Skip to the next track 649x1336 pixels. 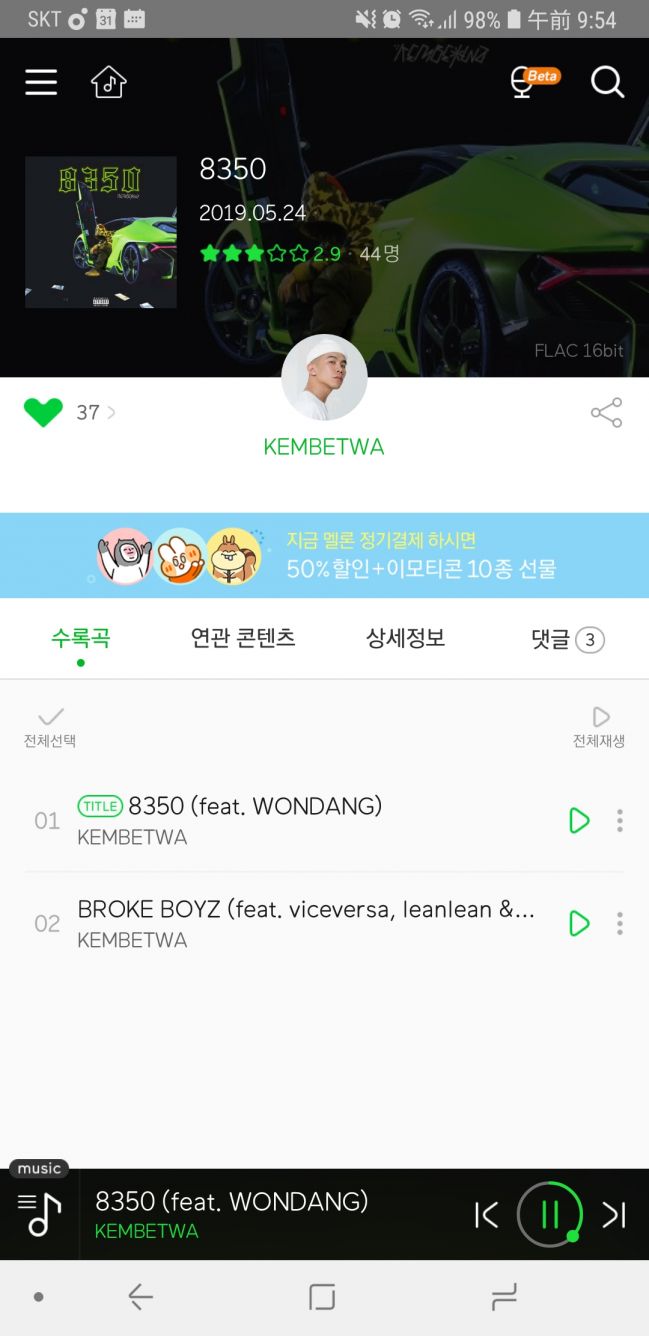click(613, 1214)
